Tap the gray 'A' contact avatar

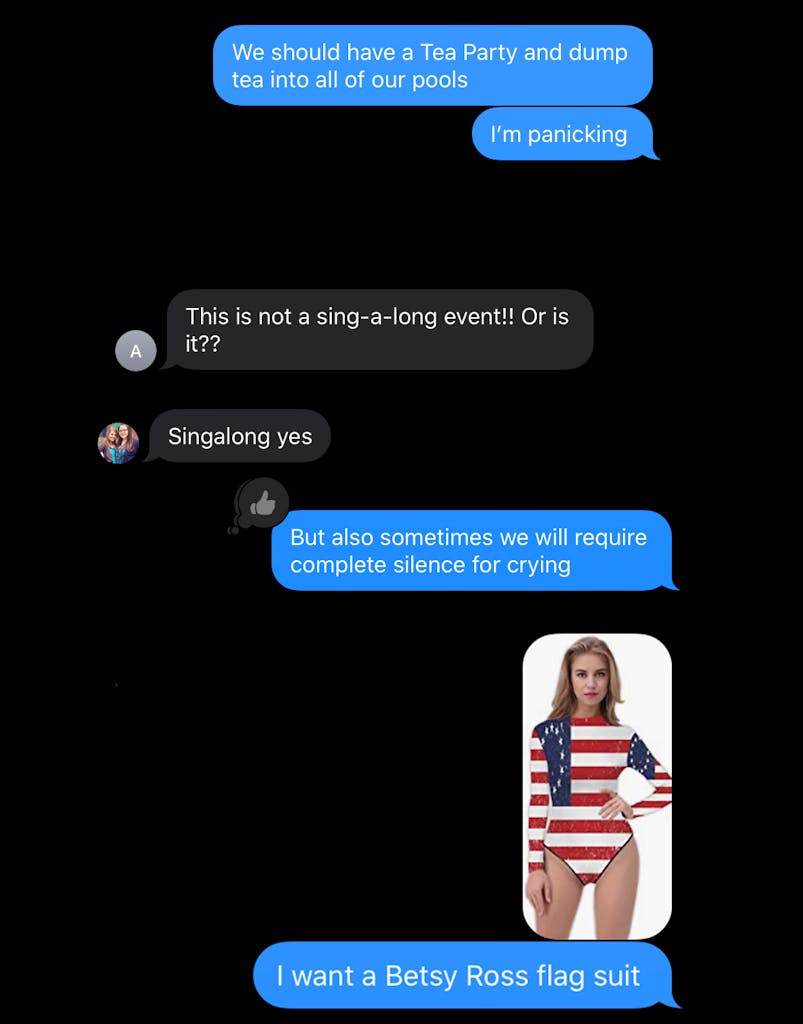coord(136,352)
